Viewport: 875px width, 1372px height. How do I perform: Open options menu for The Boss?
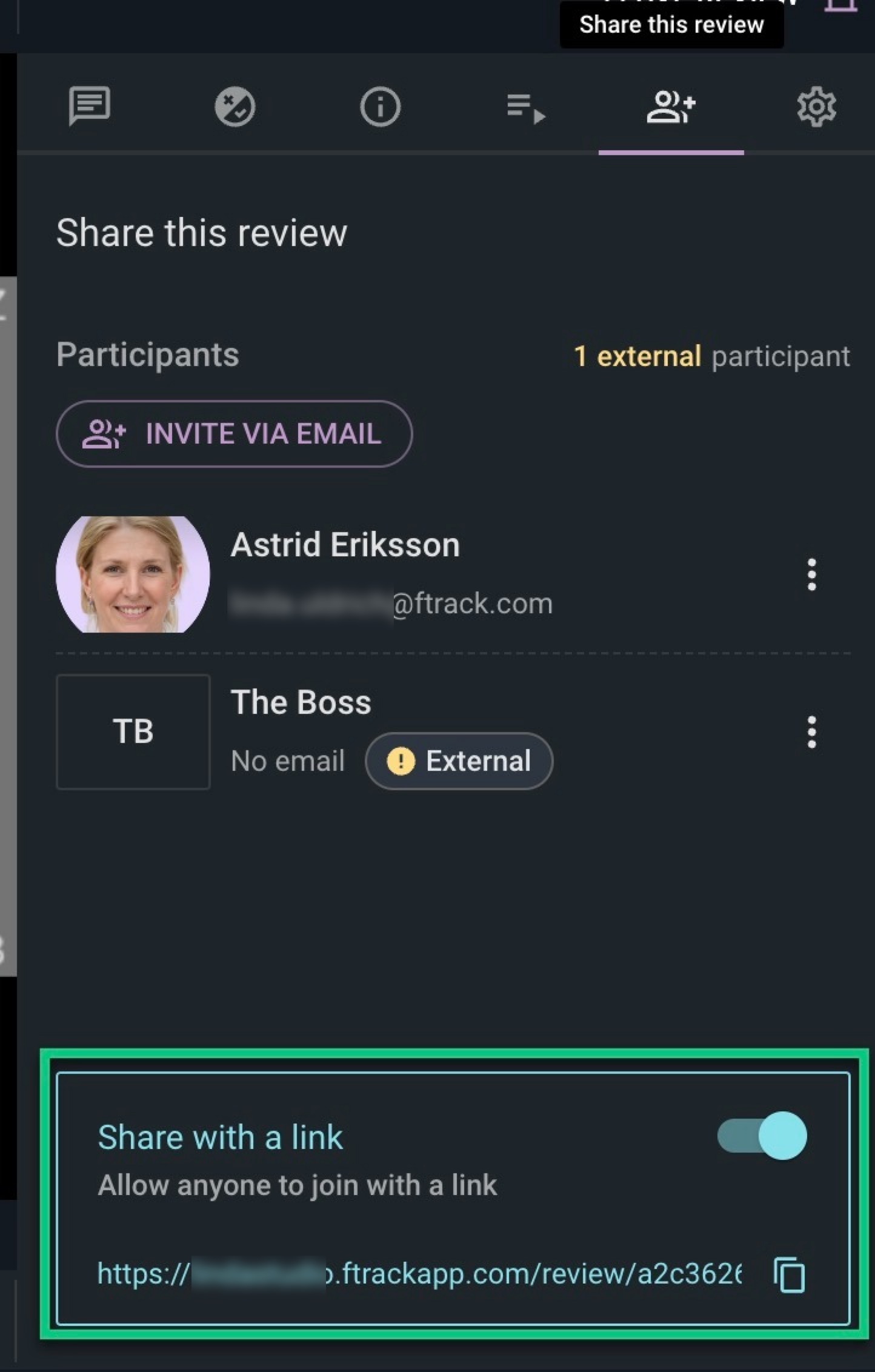coord(811,732)
